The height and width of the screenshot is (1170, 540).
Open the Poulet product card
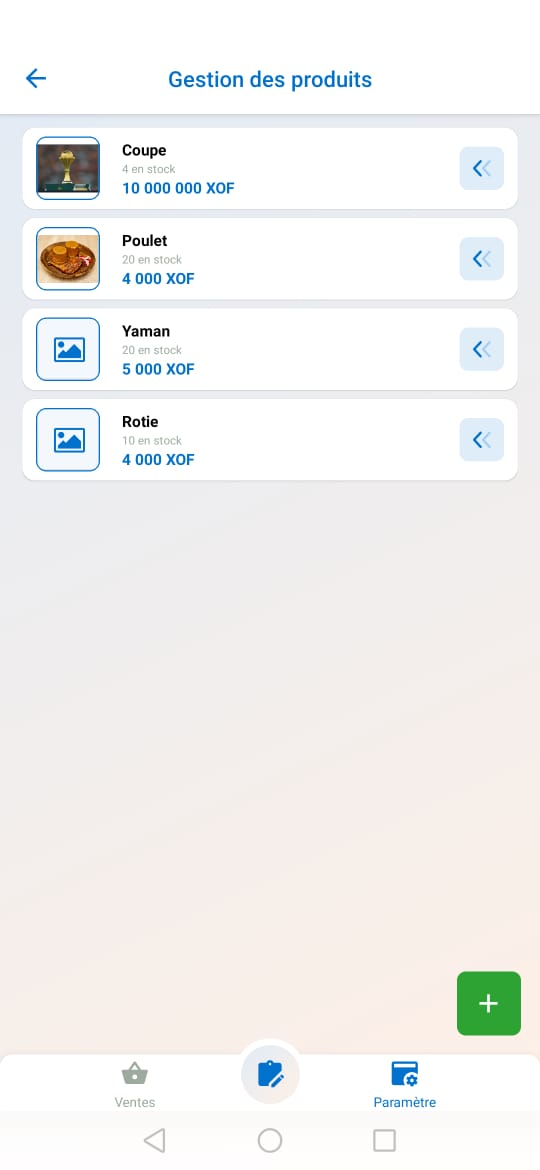pyautogui.click(x=270, y=259)
